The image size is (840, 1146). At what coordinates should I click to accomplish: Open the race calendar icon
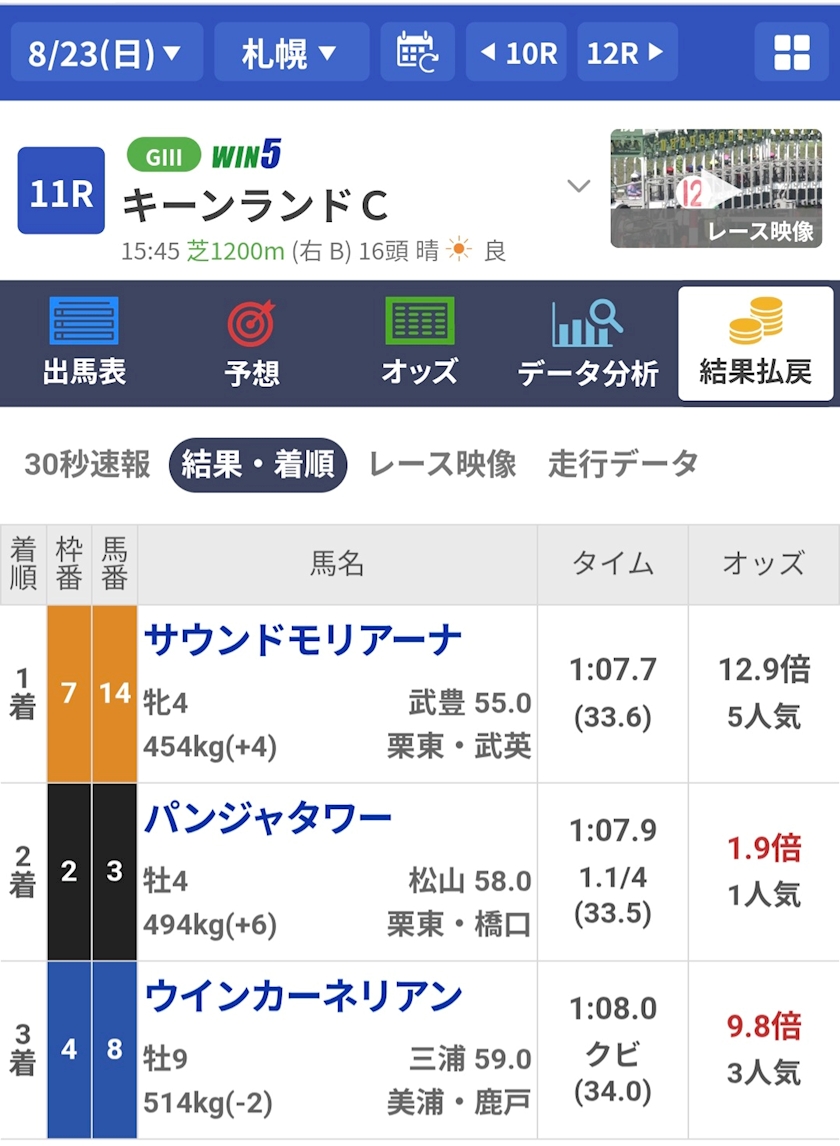[417, 53]
